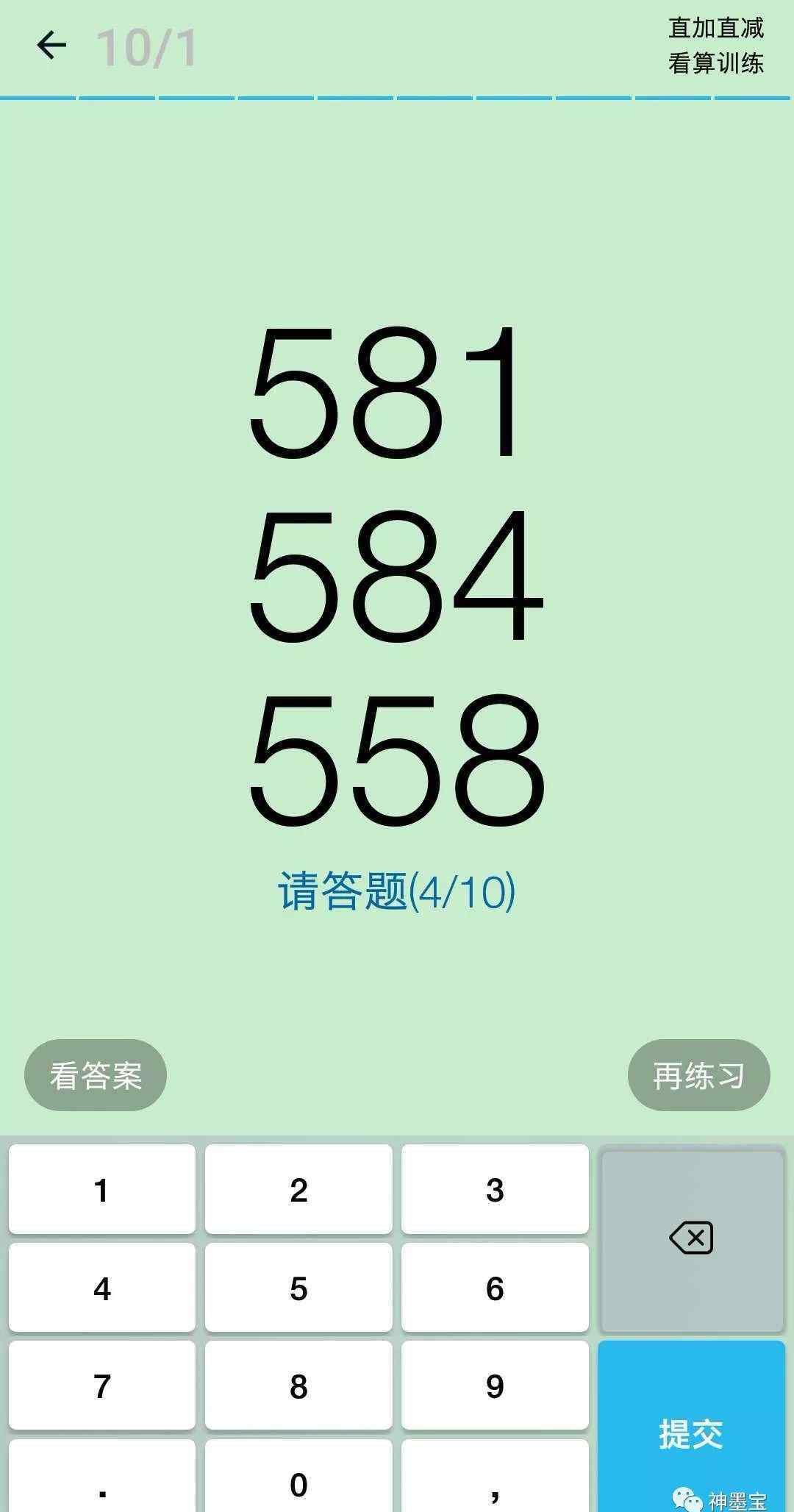Enter digit 0 on the keypad

298,1477
